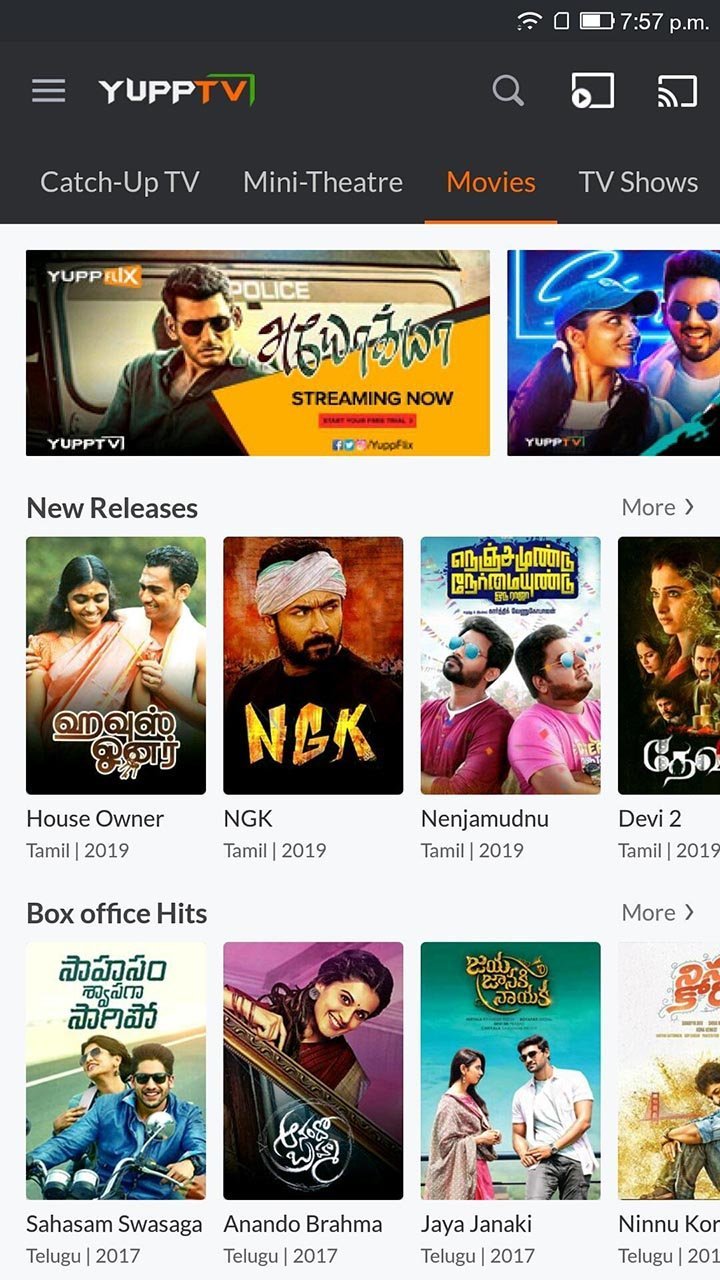Image resolution: width=720 pixels, height=1280 pixels.
Task: Open the Streaming Now police movie banner
Action: click(x=258, y=352)
